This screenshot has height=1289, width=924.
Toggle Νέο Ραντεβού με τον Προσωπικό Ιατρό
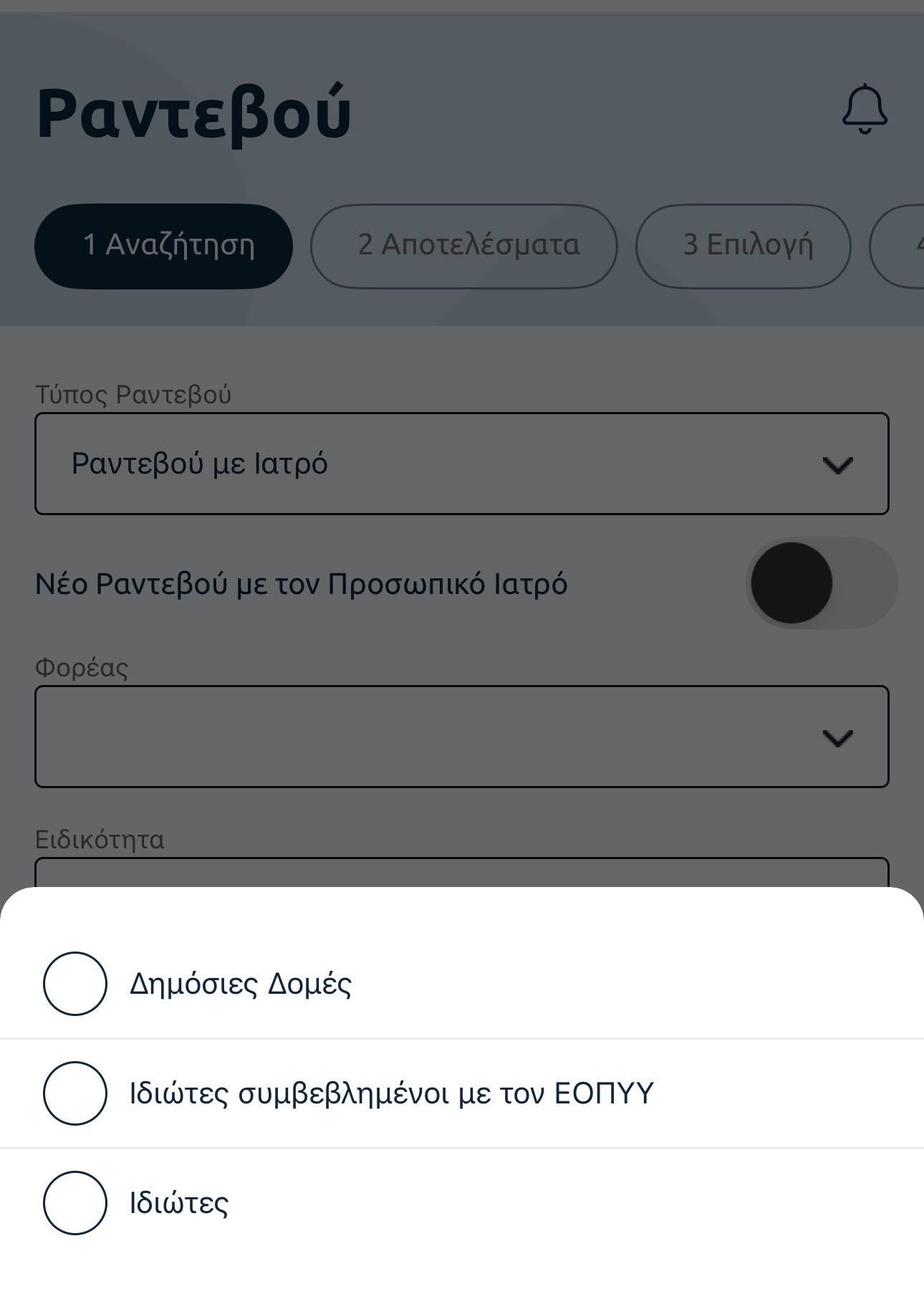[x=819, y=583]
